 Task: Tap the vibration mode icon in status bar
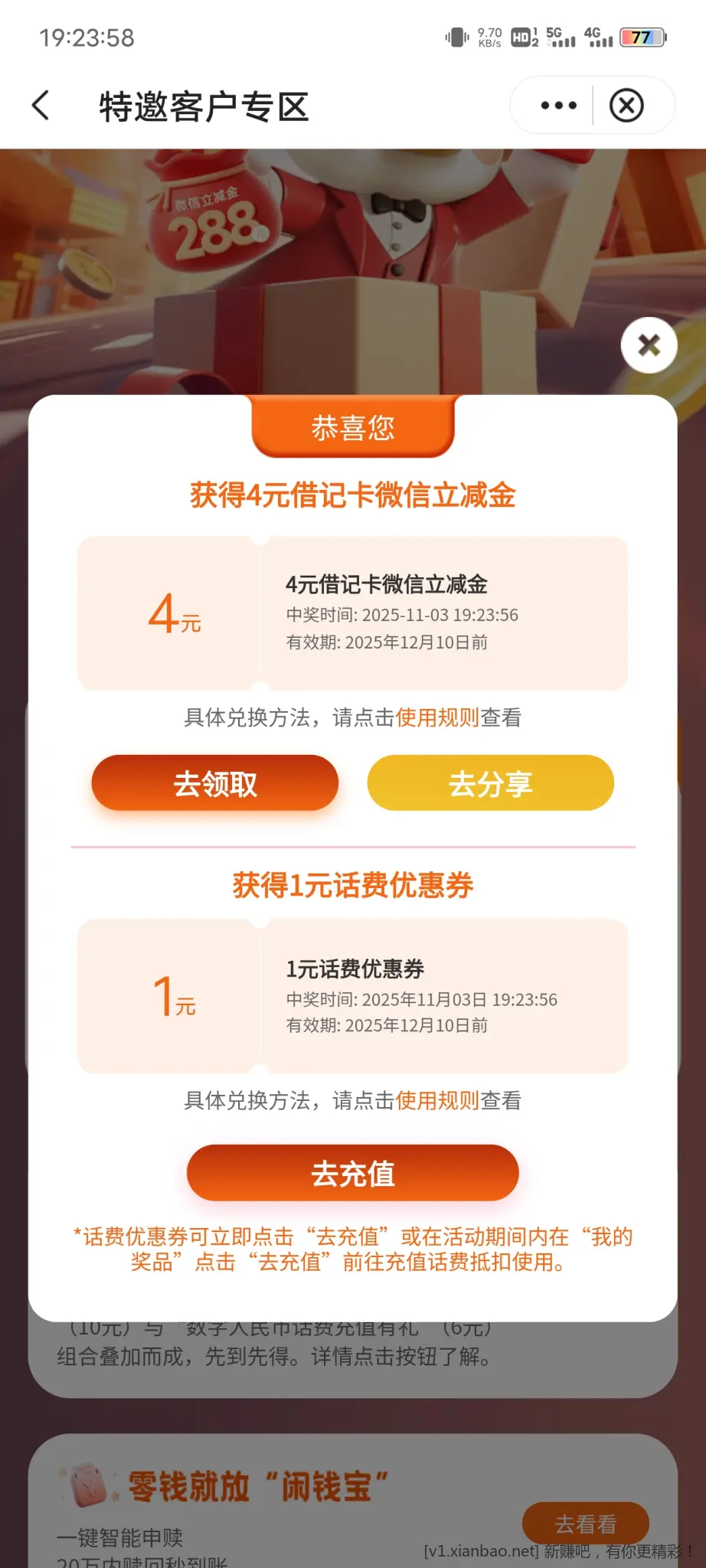pos(456,37)
